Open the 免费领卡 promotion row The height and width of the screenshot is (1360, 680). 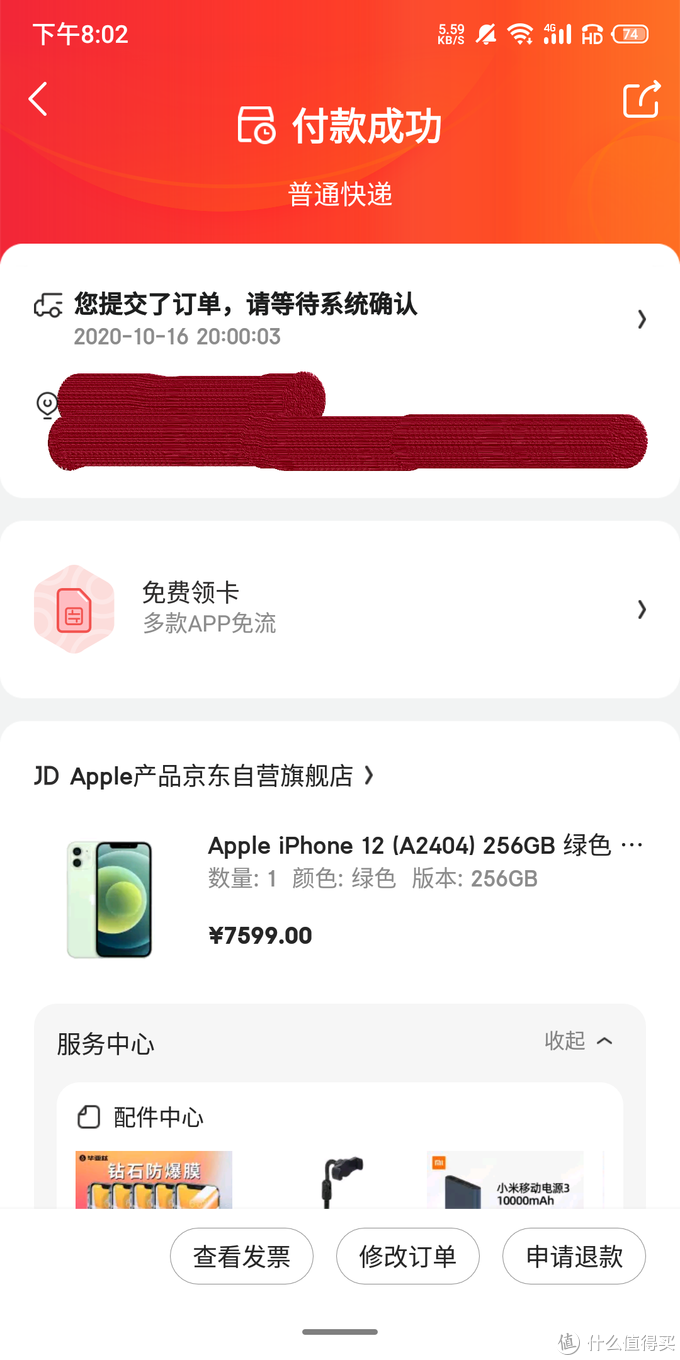click(340, 608)
